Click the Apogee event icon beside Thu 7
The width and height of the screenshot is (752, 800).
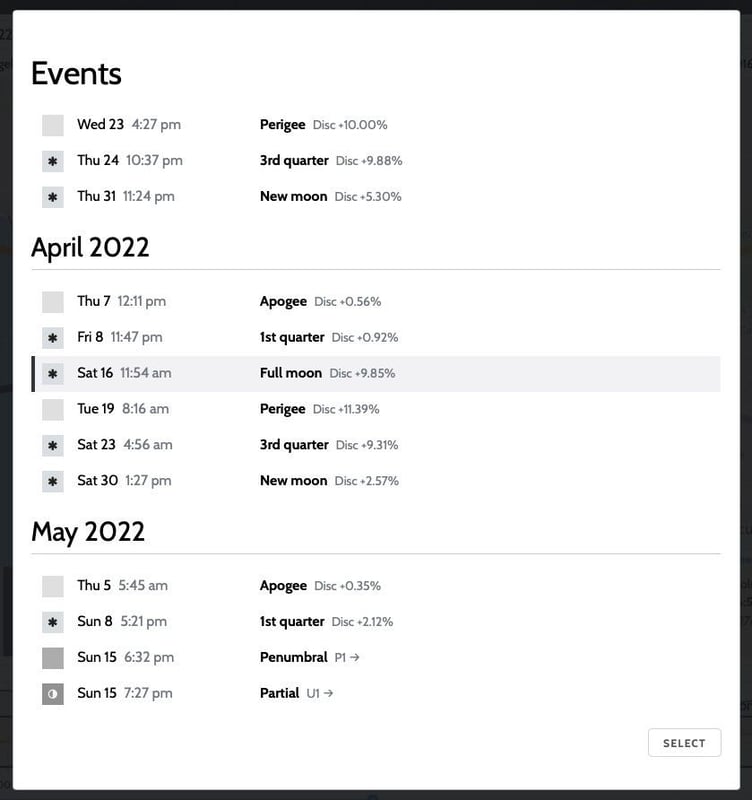53,301
